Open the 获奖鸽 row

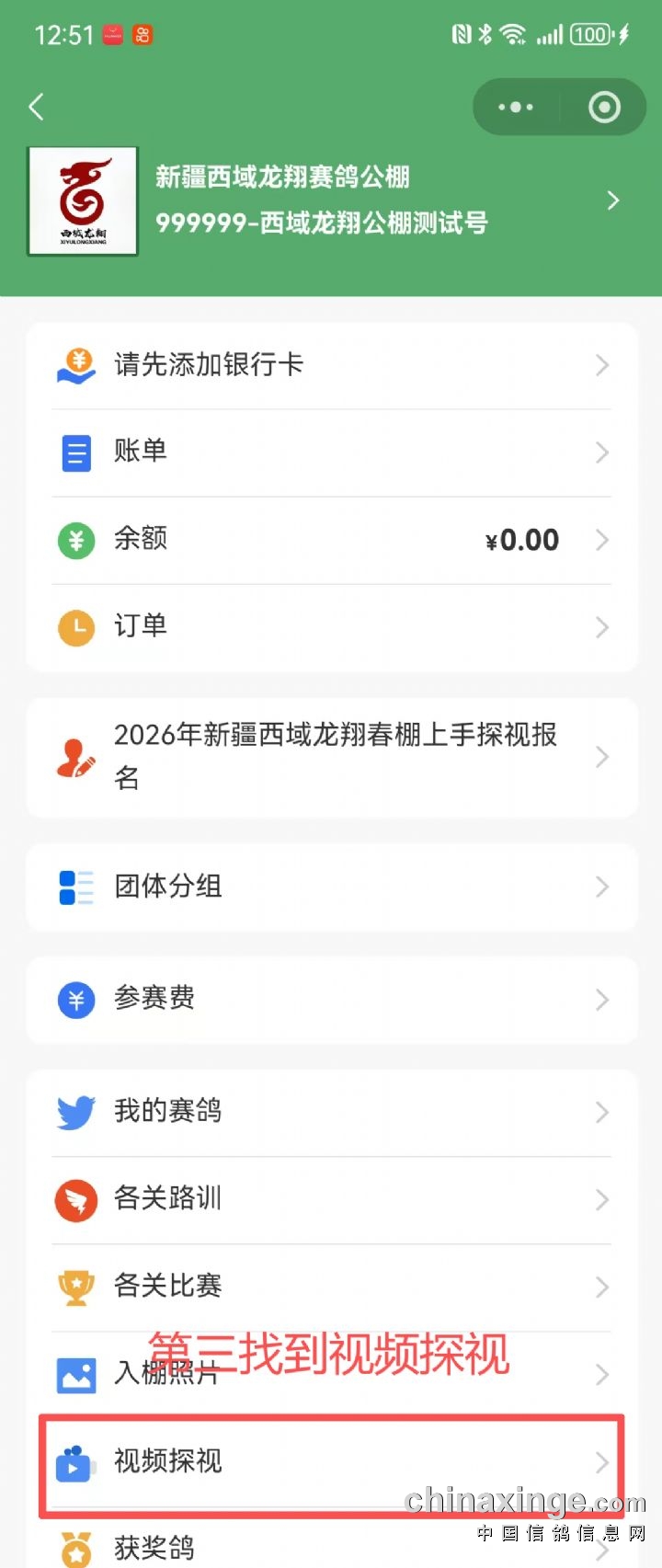331,1547
